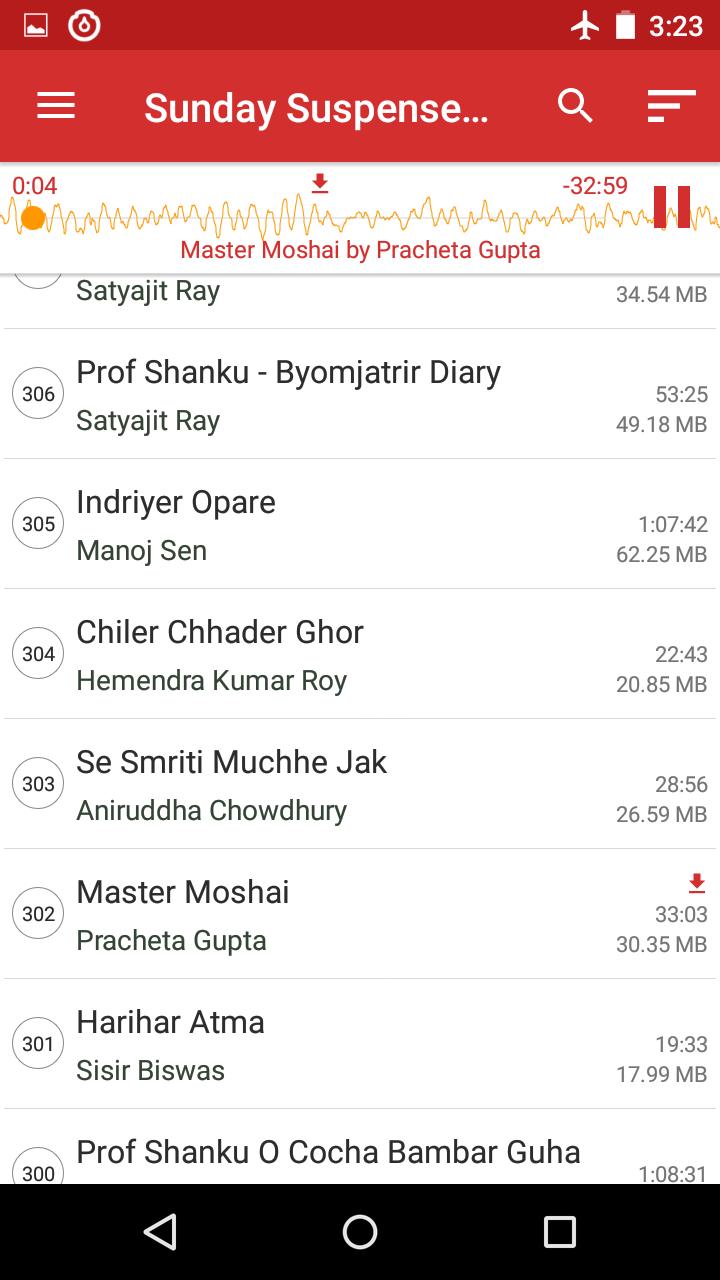
Task: Play Prof Shanku - Byomjatrir Diary
Action: coord(288,394)
